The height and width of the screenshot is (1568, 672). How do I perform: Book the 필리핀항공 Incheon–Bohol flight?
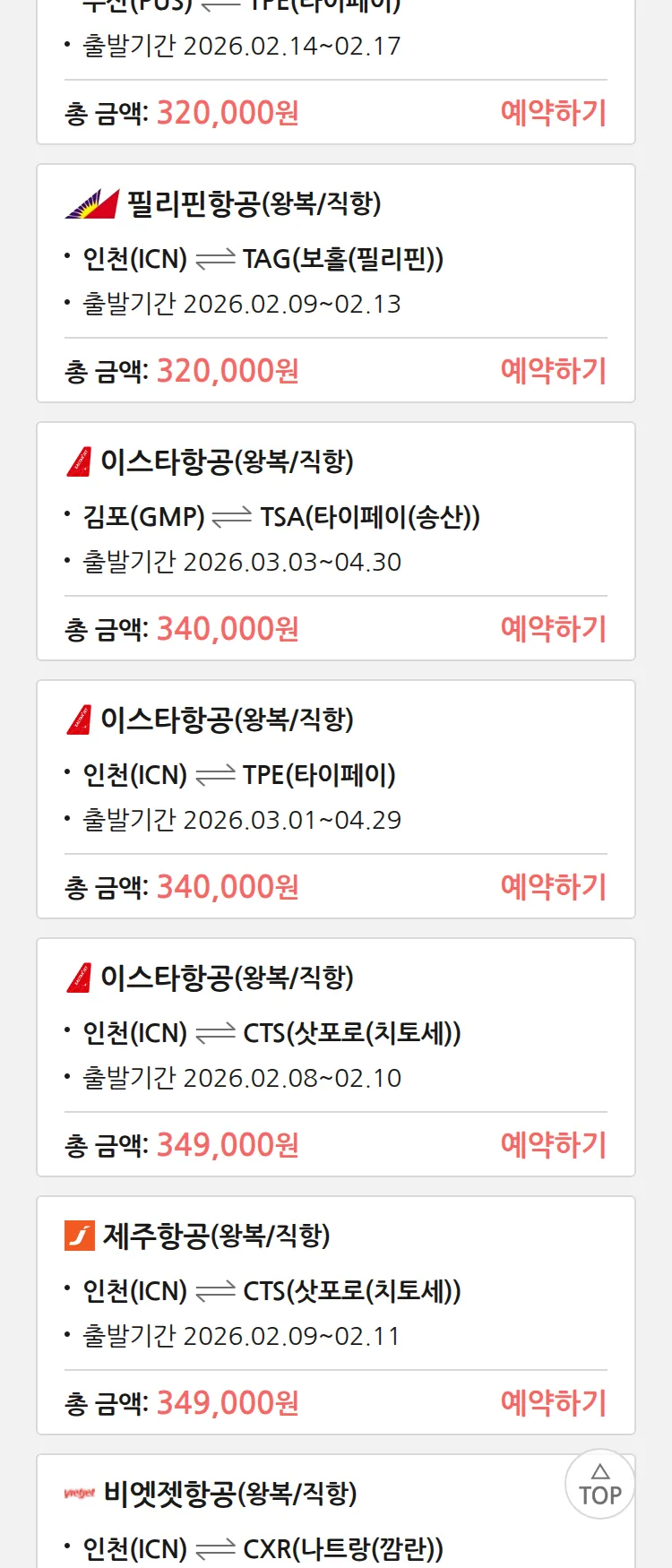(553, 371)
